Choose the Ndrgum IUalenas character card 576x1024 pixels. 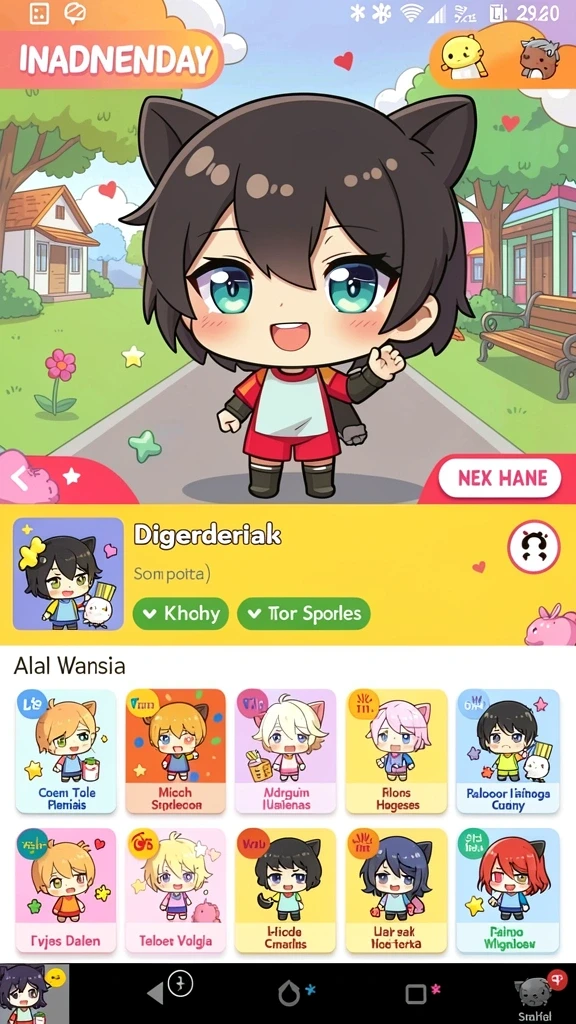tap(285, 751)
